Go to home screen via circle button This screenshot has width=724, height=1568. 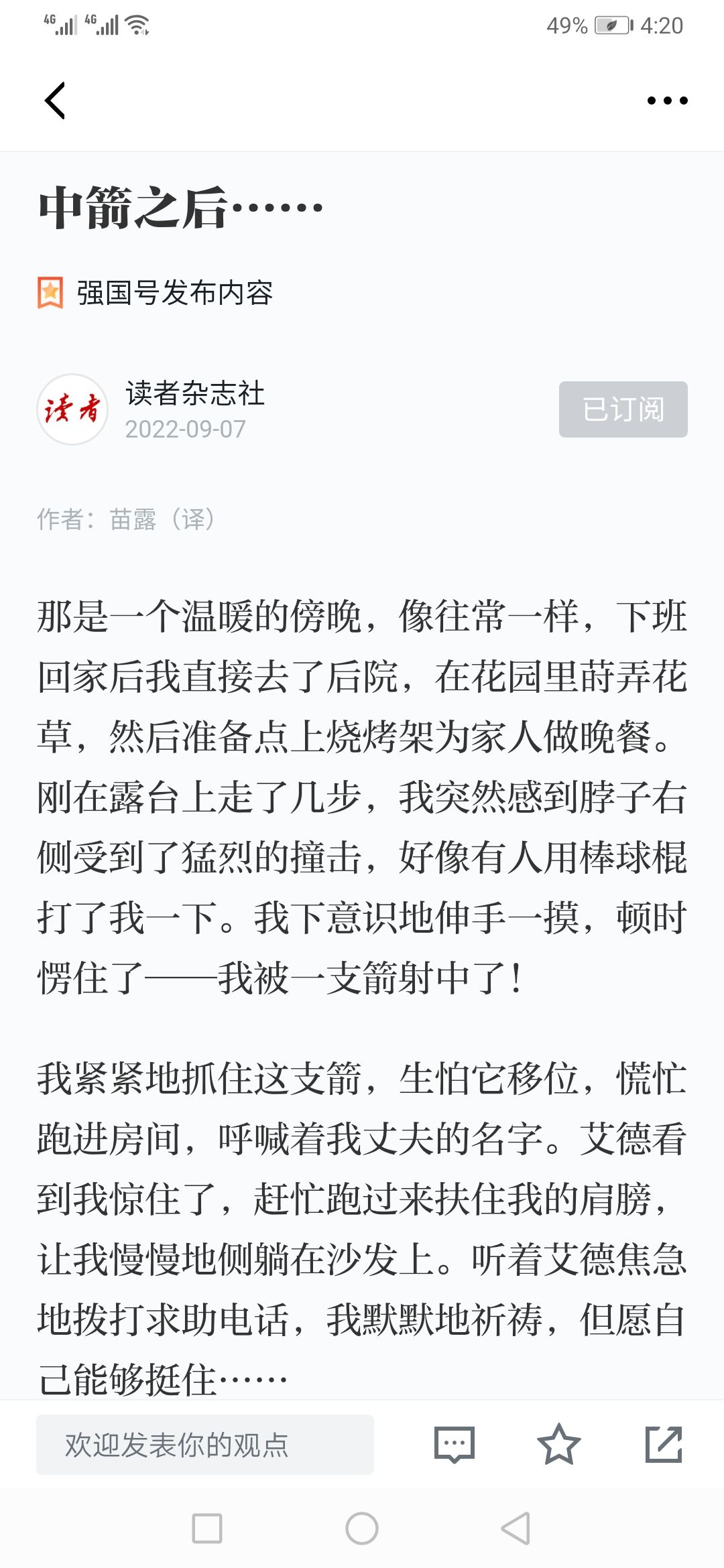362,1528
